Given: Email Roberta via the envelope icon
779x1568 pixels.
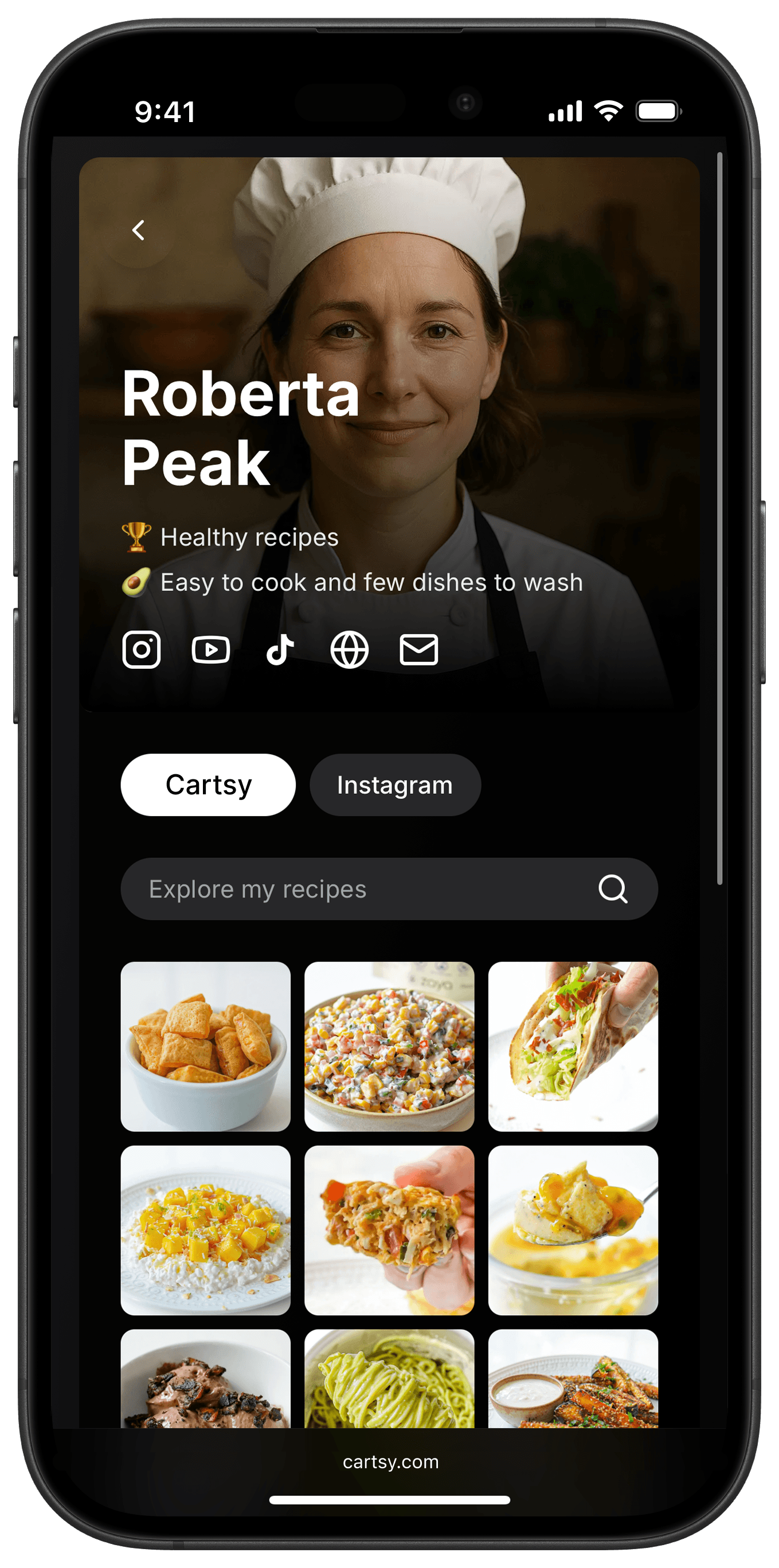Looking at the screenshot, I should coord(418,649).
